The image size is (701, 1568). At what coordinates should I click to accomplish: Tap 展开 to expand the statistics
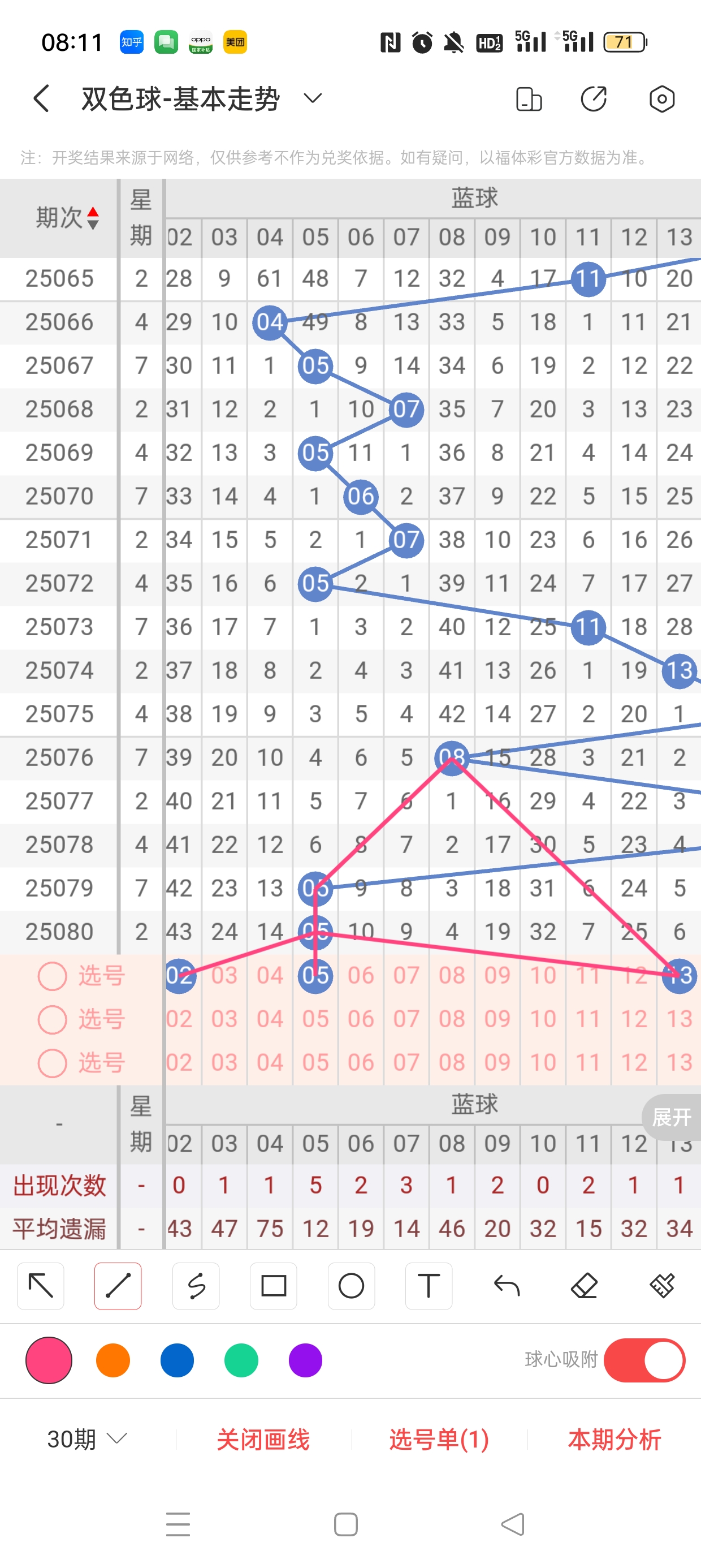pos(672,1117)
